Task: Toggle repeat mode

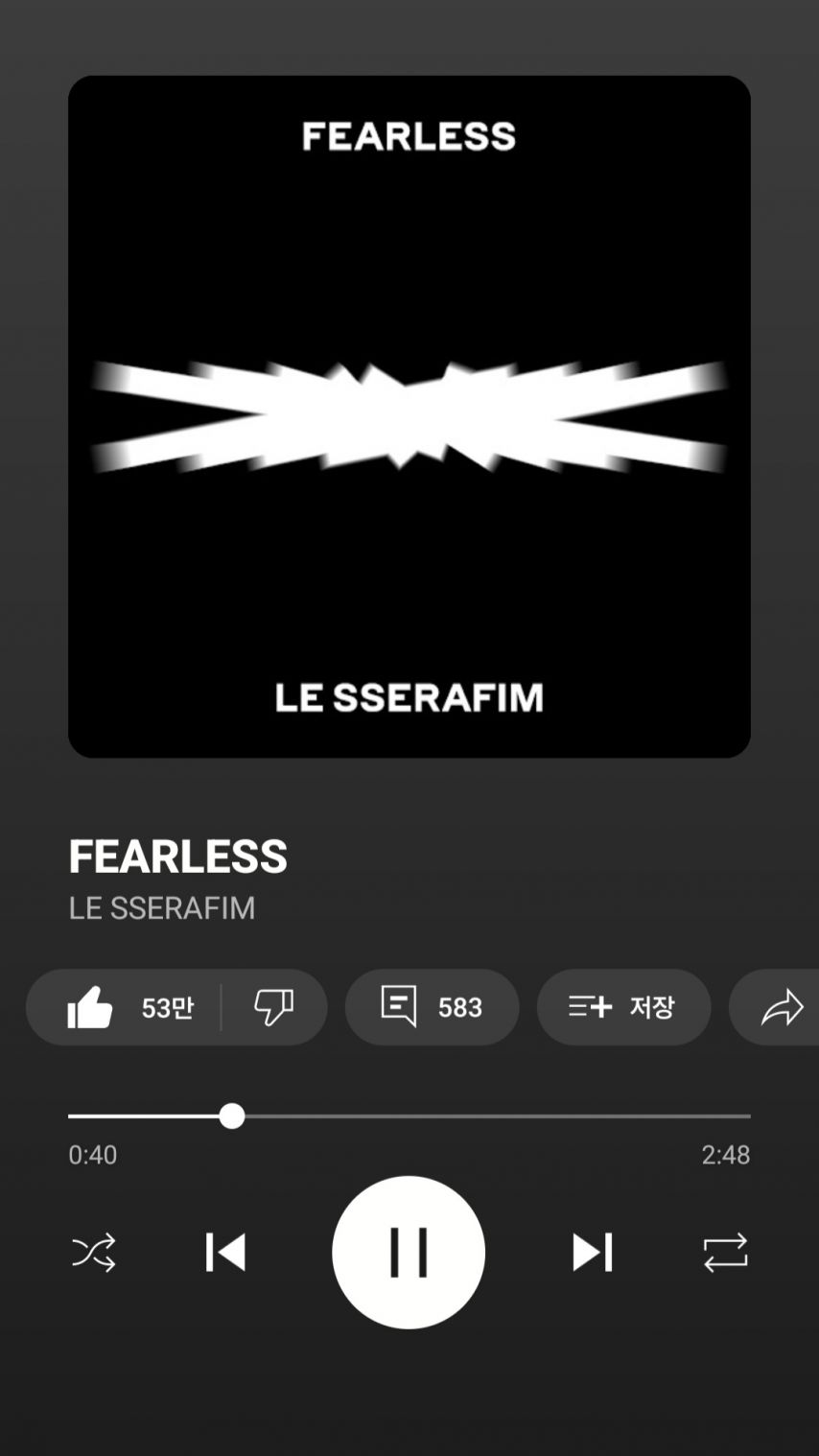Action: tap(725, 1252)
